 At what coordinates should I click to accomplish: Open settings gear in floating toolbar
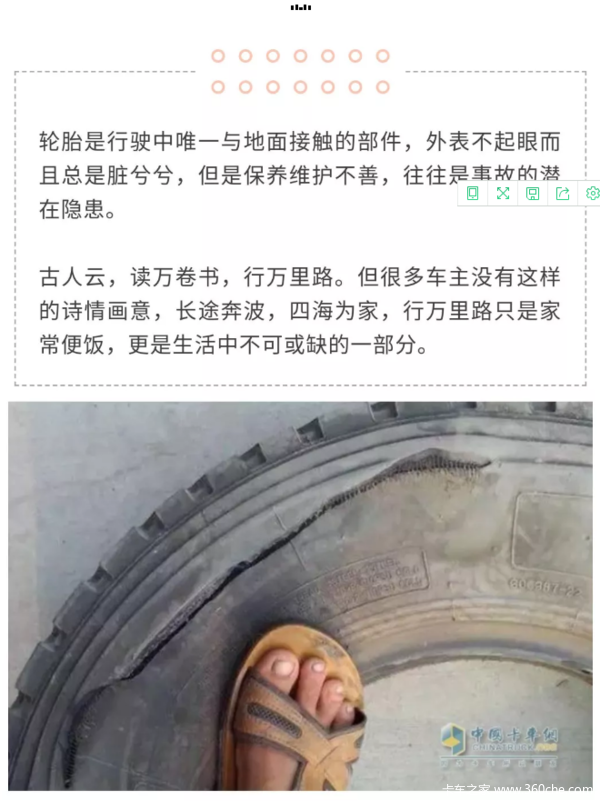click(592, 193)
